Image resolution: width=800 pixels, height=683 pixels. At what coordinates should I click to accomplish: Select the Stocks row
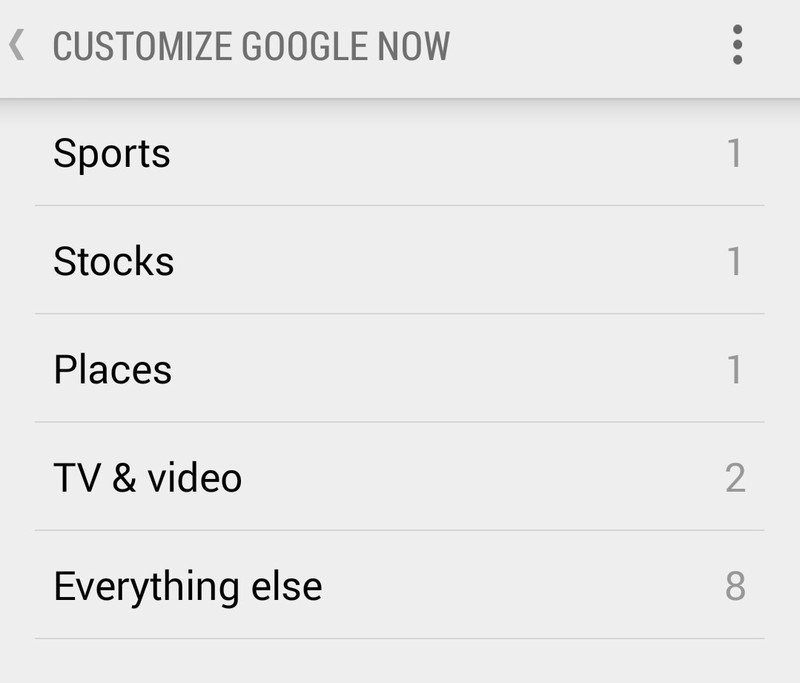pyautogui.click(x=400, y=262)
